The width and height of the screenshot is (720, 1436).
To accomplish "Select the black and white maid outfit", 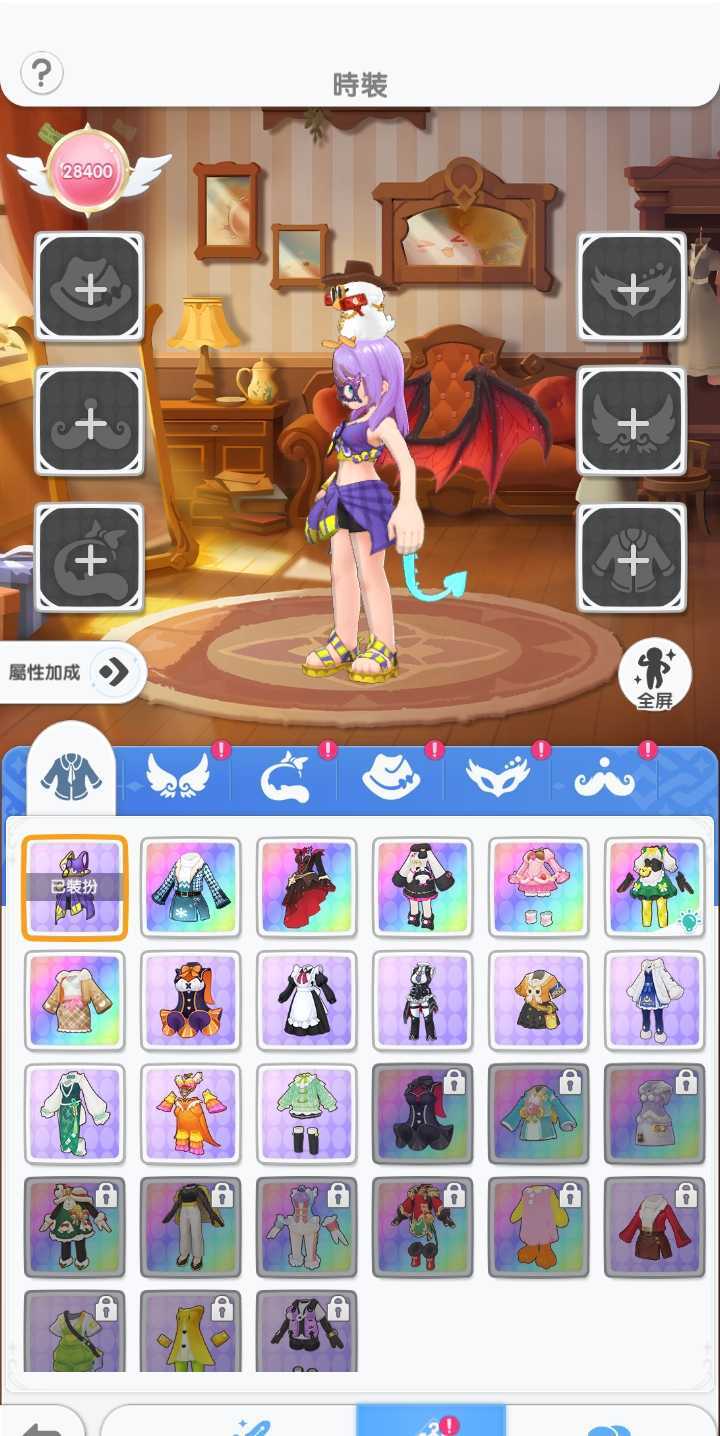I will coord(307,1000).
